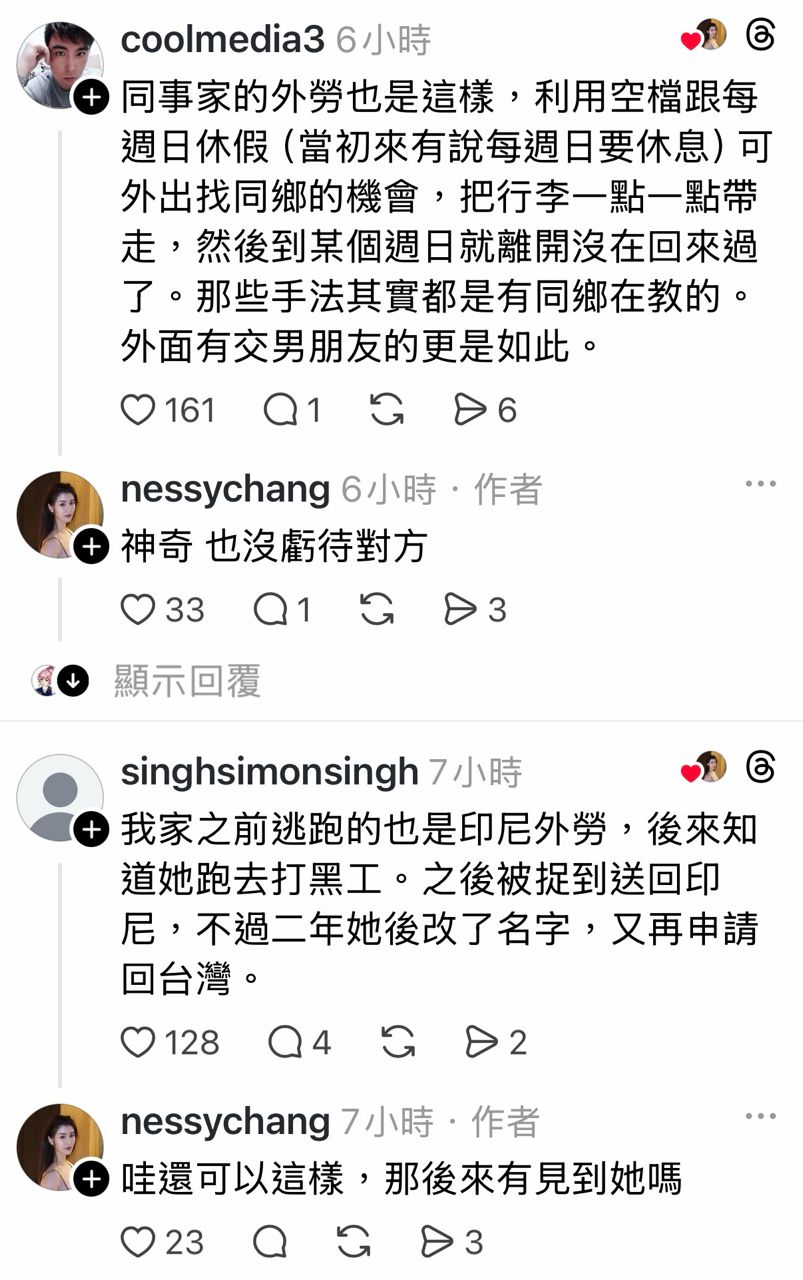Like nessychang's reply 哇還可以這樣
803x1280 pixels.
click(138, 1242)
